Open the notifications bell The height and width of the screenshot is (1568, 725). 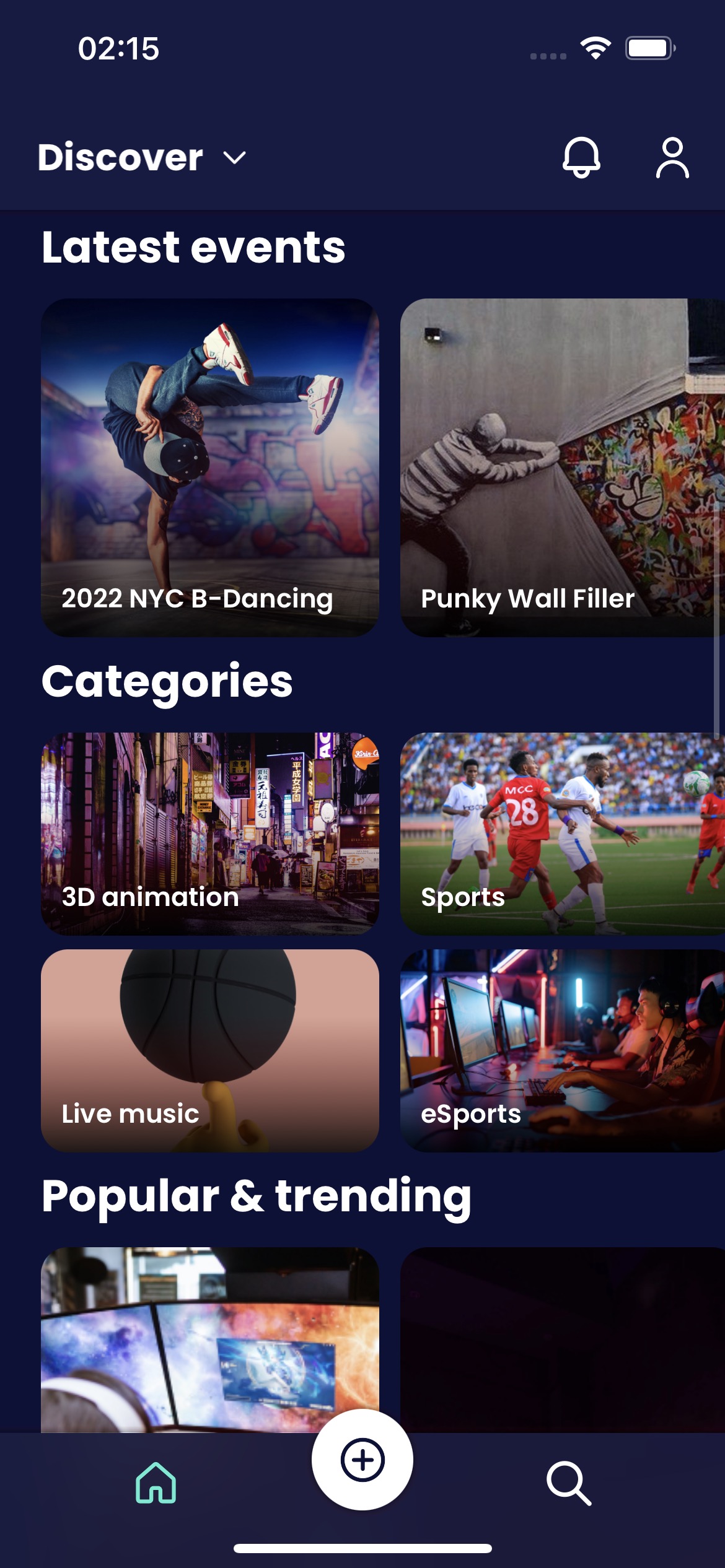pyautogui.click(x=581, y=157)
